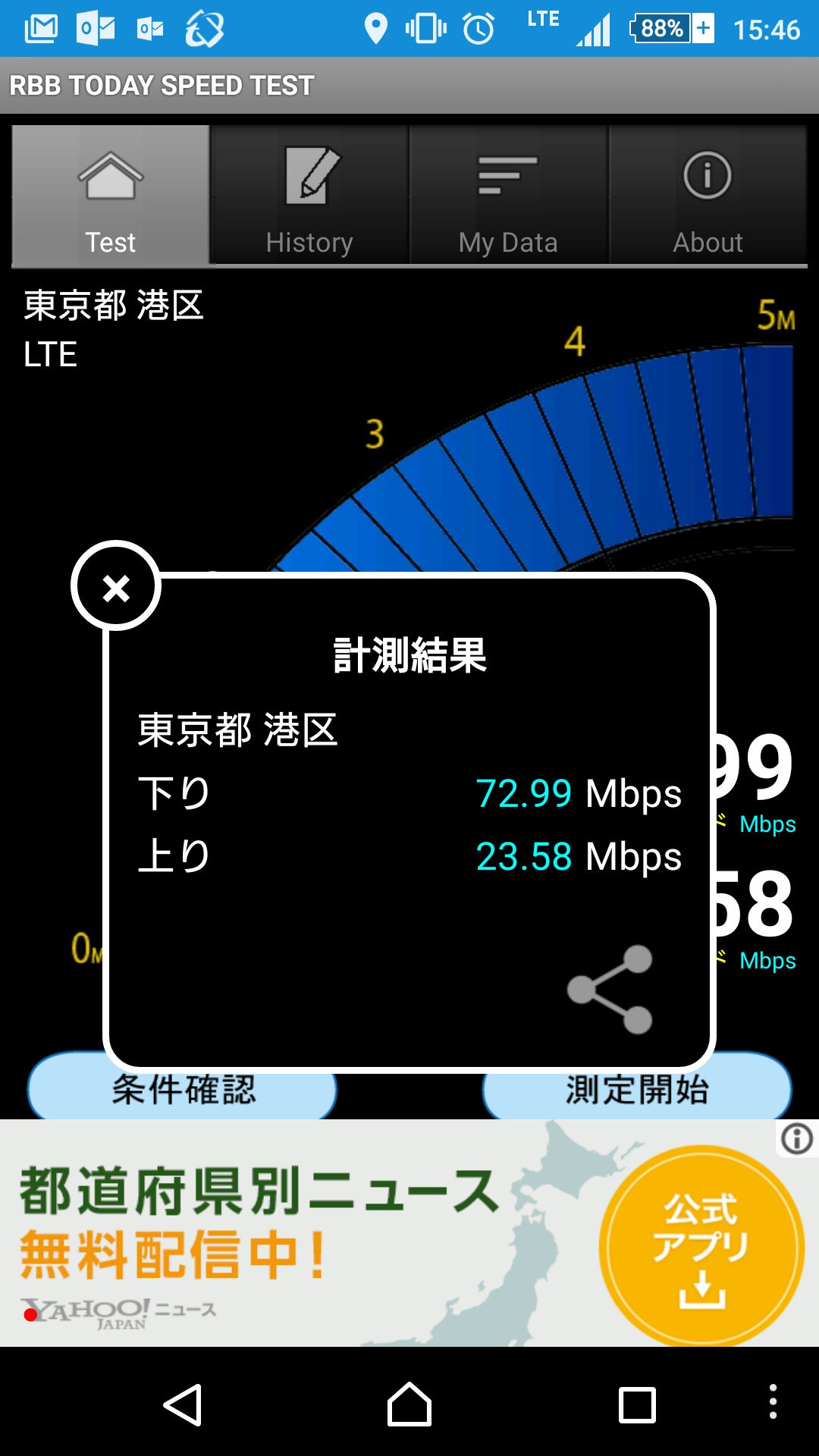819x1456 pixels.
Task: Open the ad info icon
Action: click(x=797, y=1139)
